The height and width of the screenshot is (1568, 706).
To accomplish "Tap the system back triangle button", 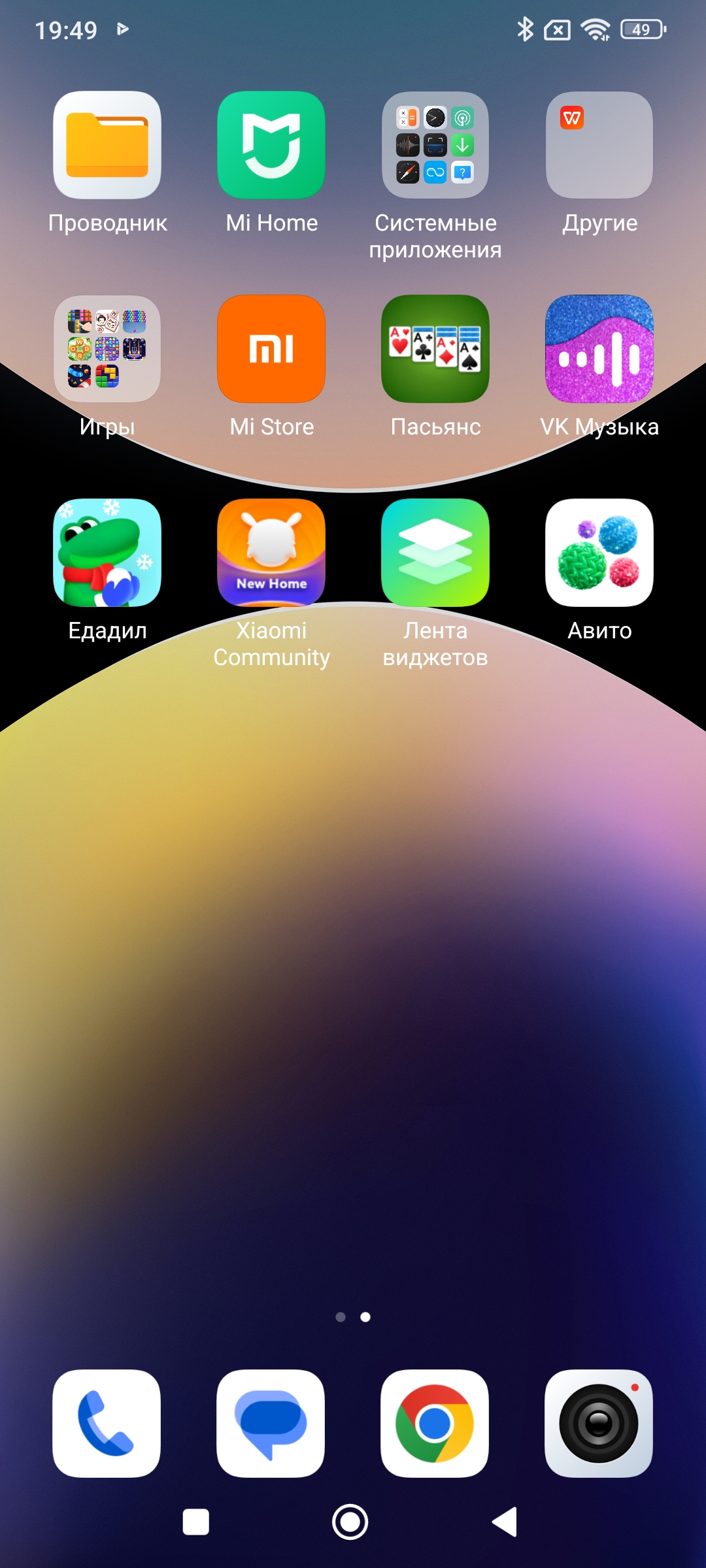I will (505, 1522).
